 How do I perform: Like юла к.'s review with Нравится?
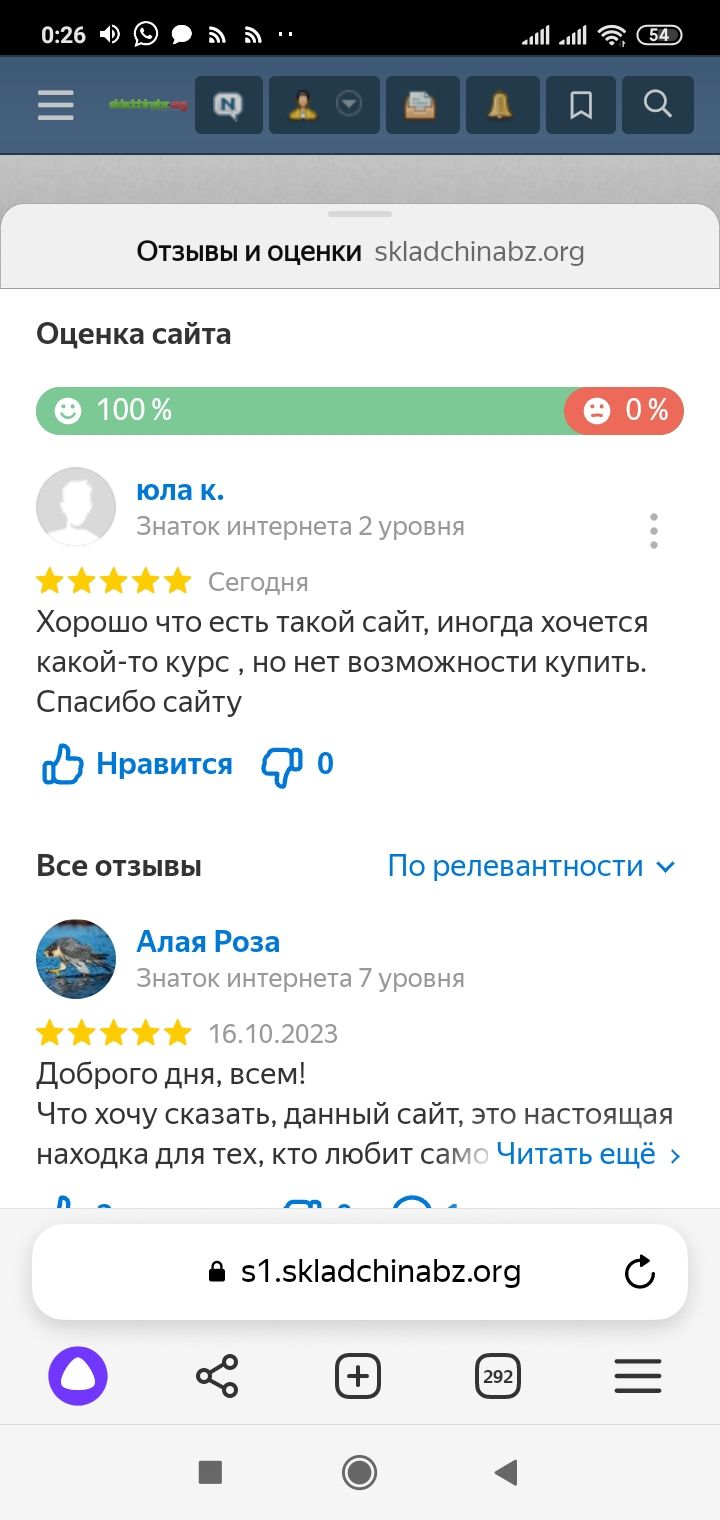[x=137, y=765]
